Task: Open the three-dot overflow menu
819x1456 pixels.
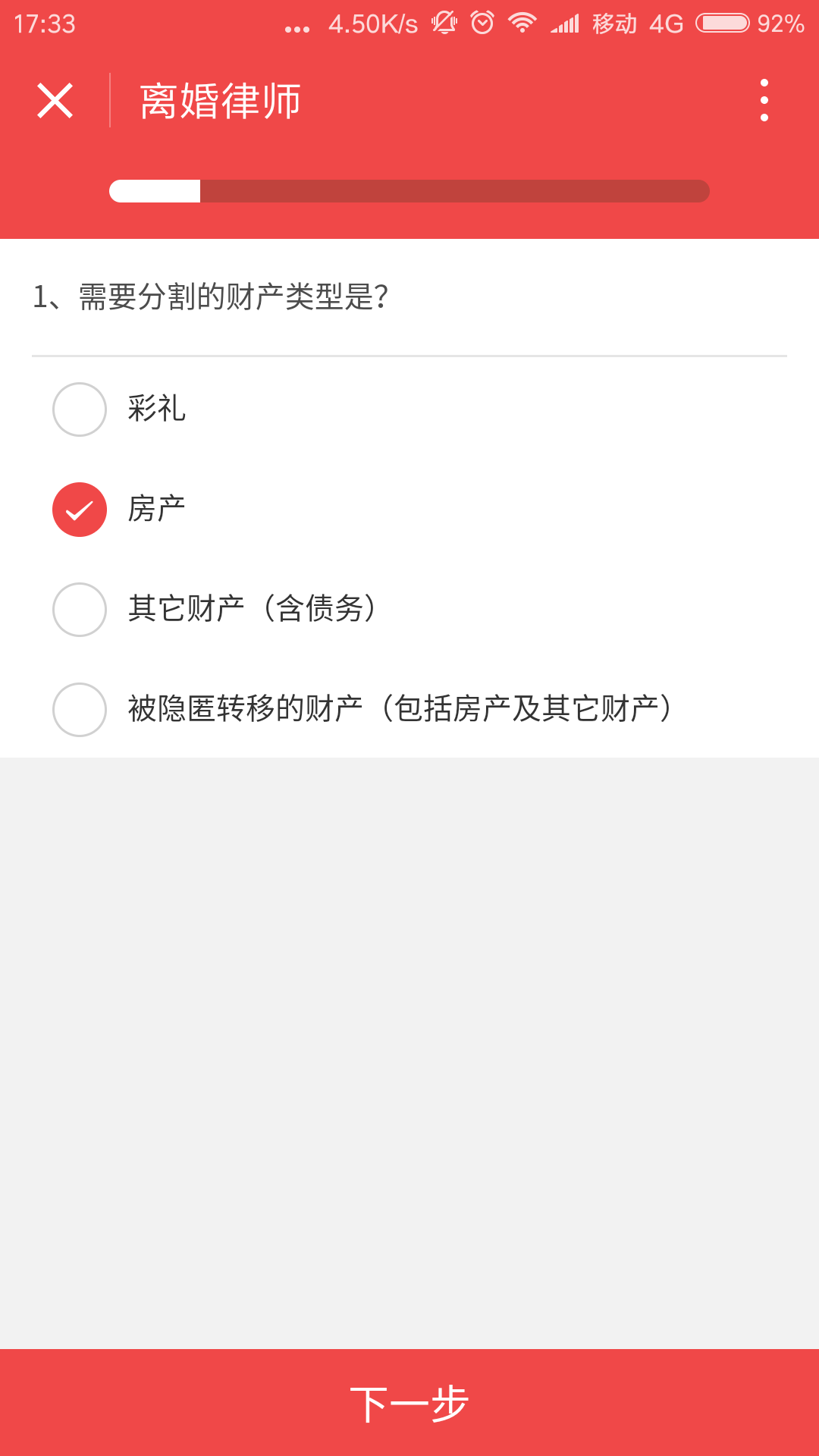Action: tap(764, 100)
